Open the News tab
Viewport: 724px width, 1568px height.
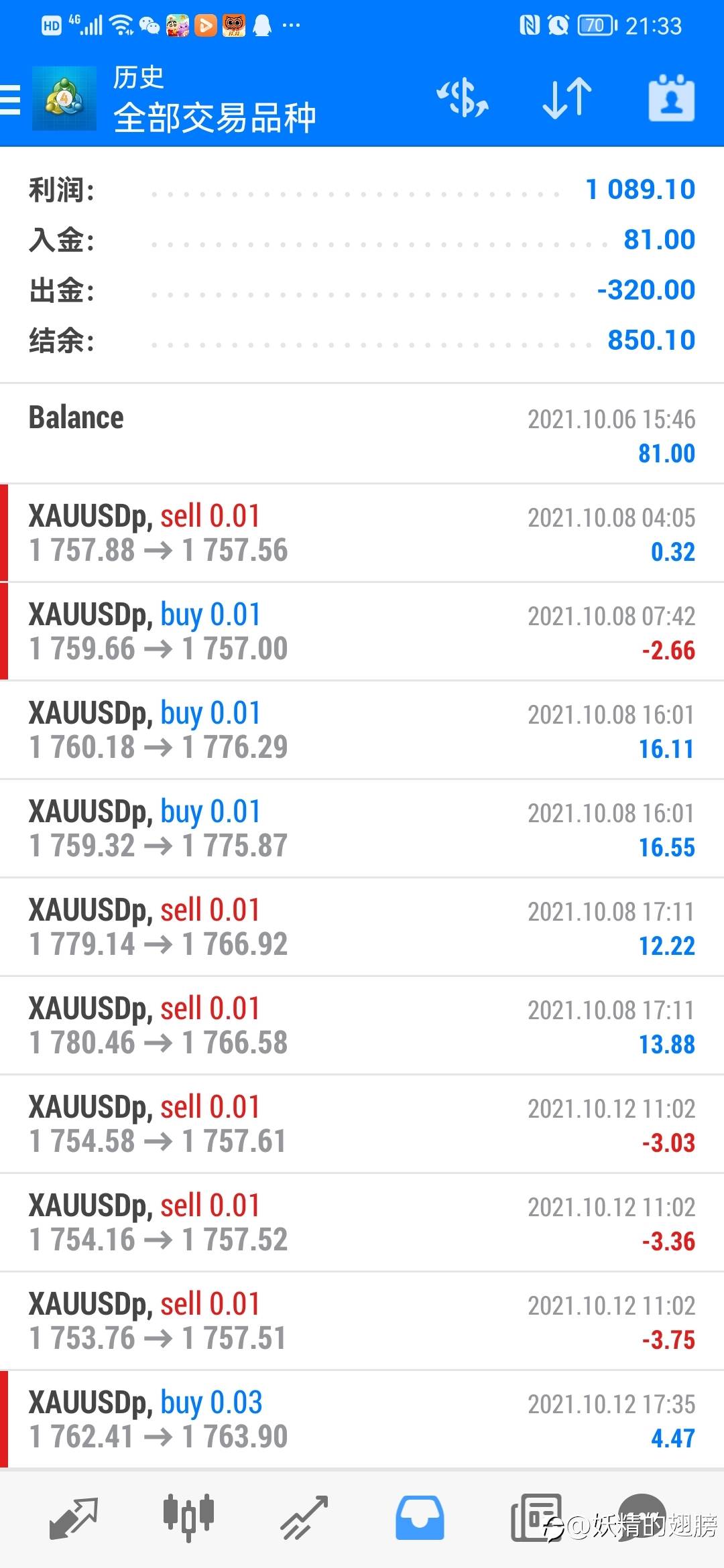pos(535,1518)
